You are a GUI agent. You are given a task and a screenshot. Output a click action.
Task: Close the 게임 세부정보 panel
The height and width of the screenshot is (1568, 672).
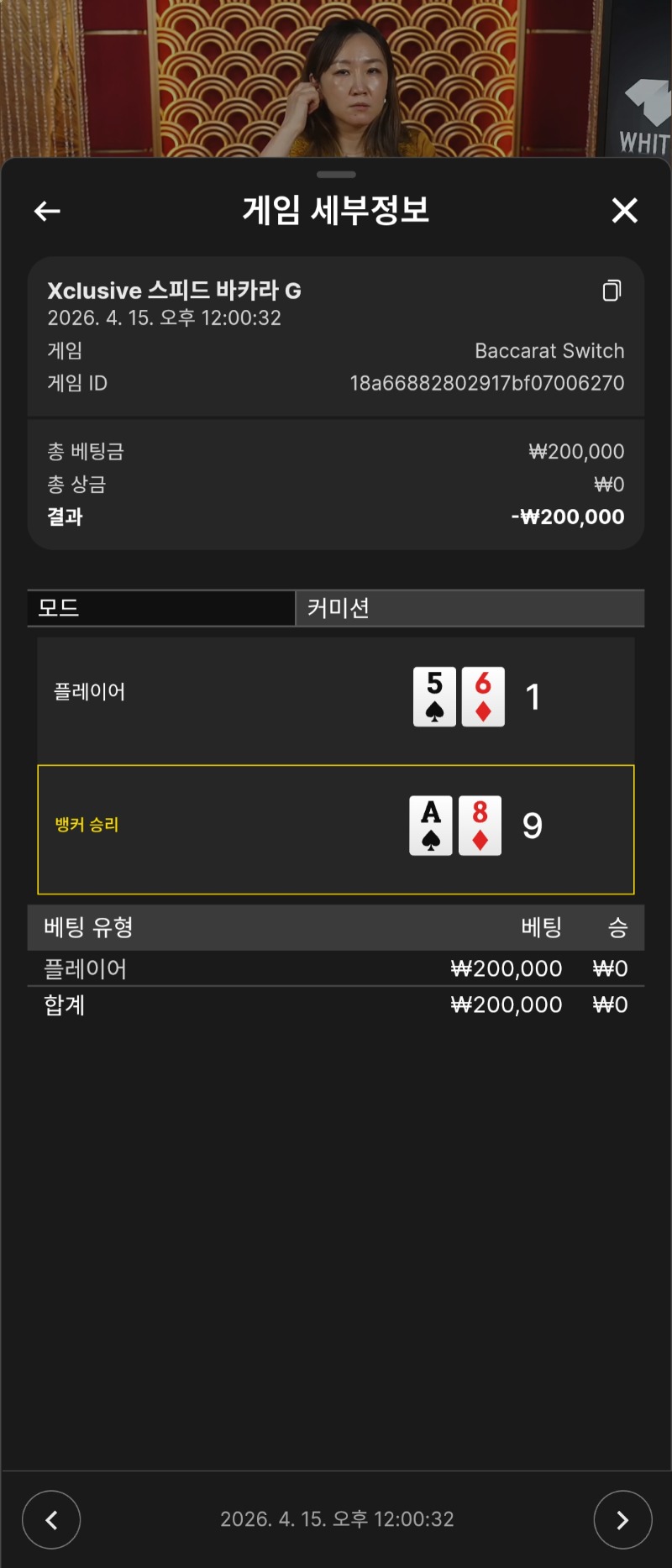[624, 210]
